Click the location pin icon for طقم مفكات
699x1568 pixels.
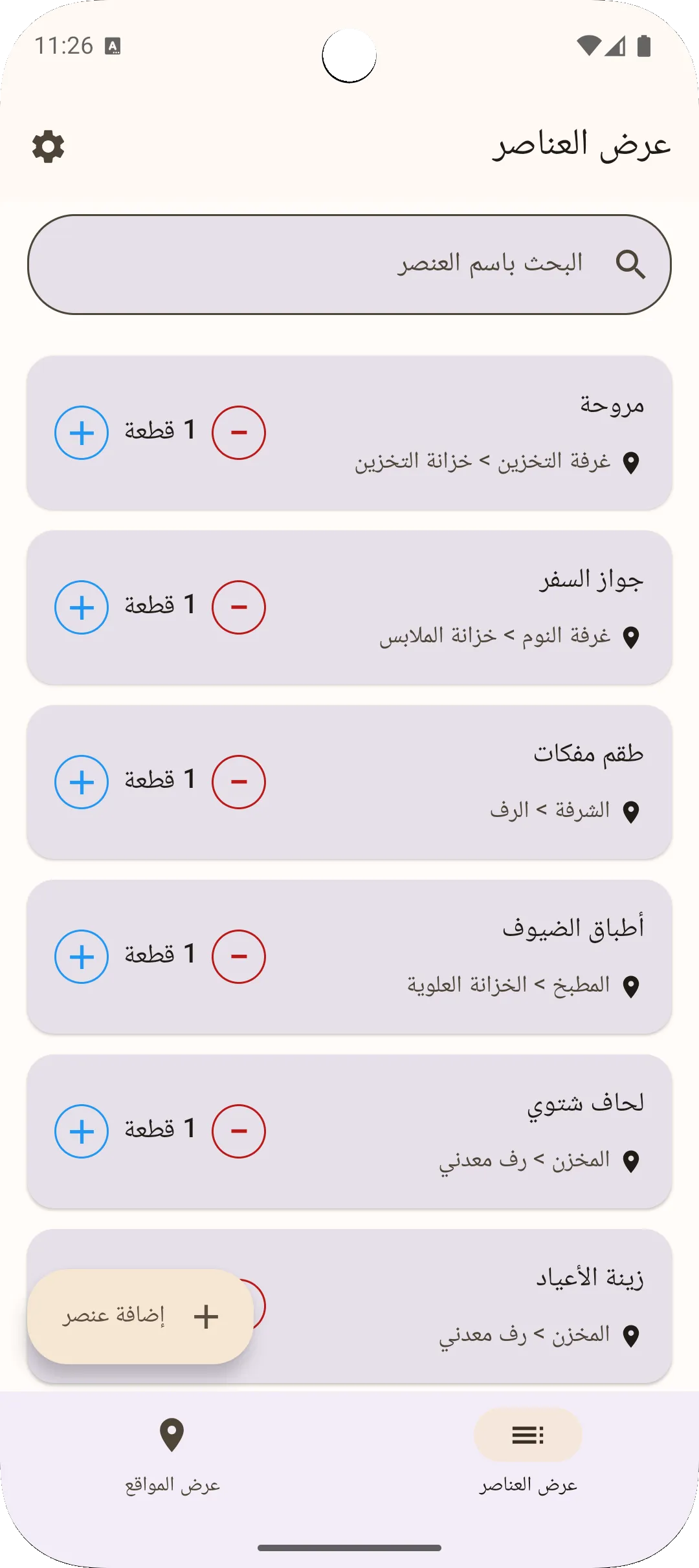click(x=631, y=812)
